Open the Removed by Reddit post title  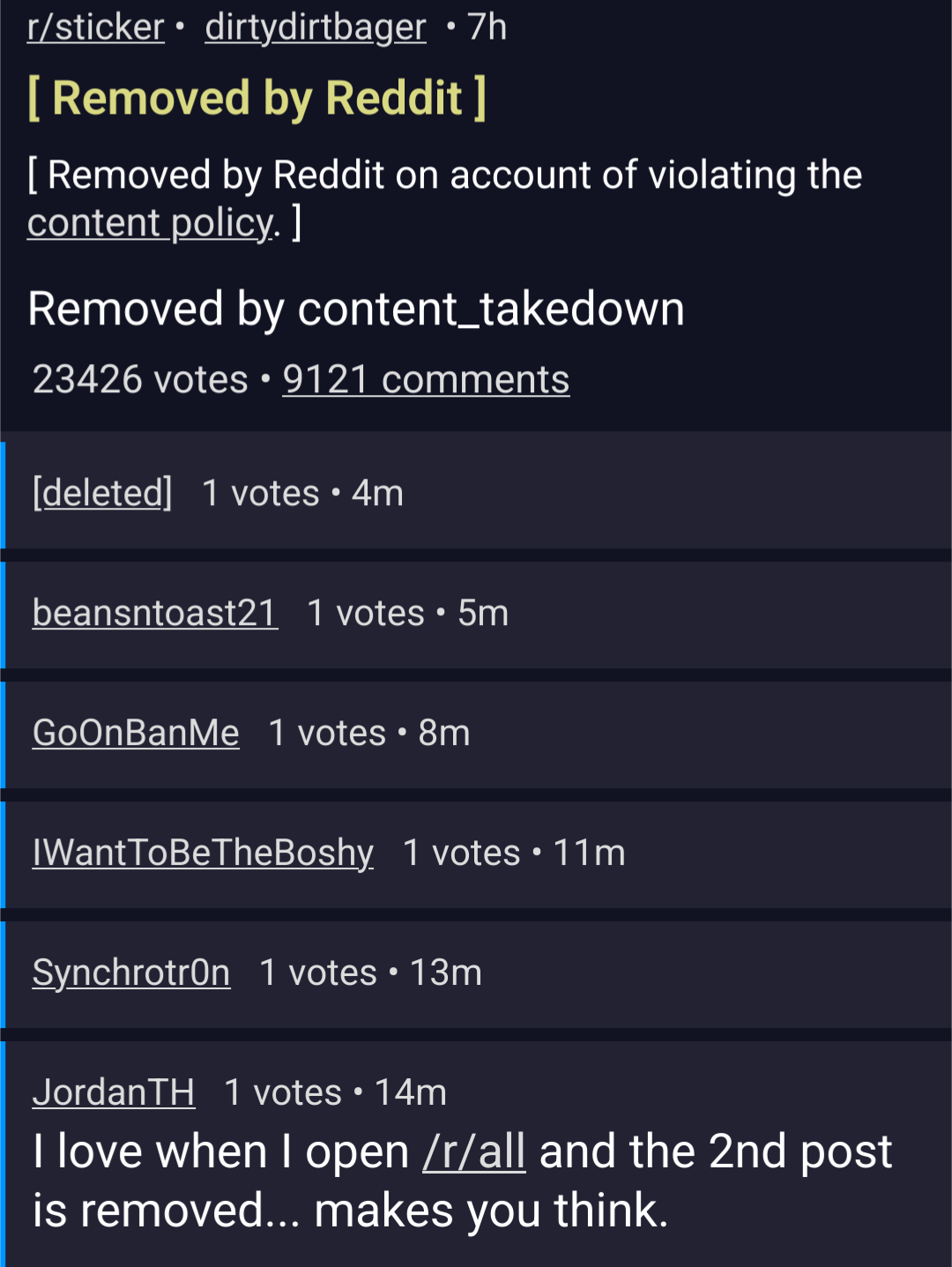point(257,98)
